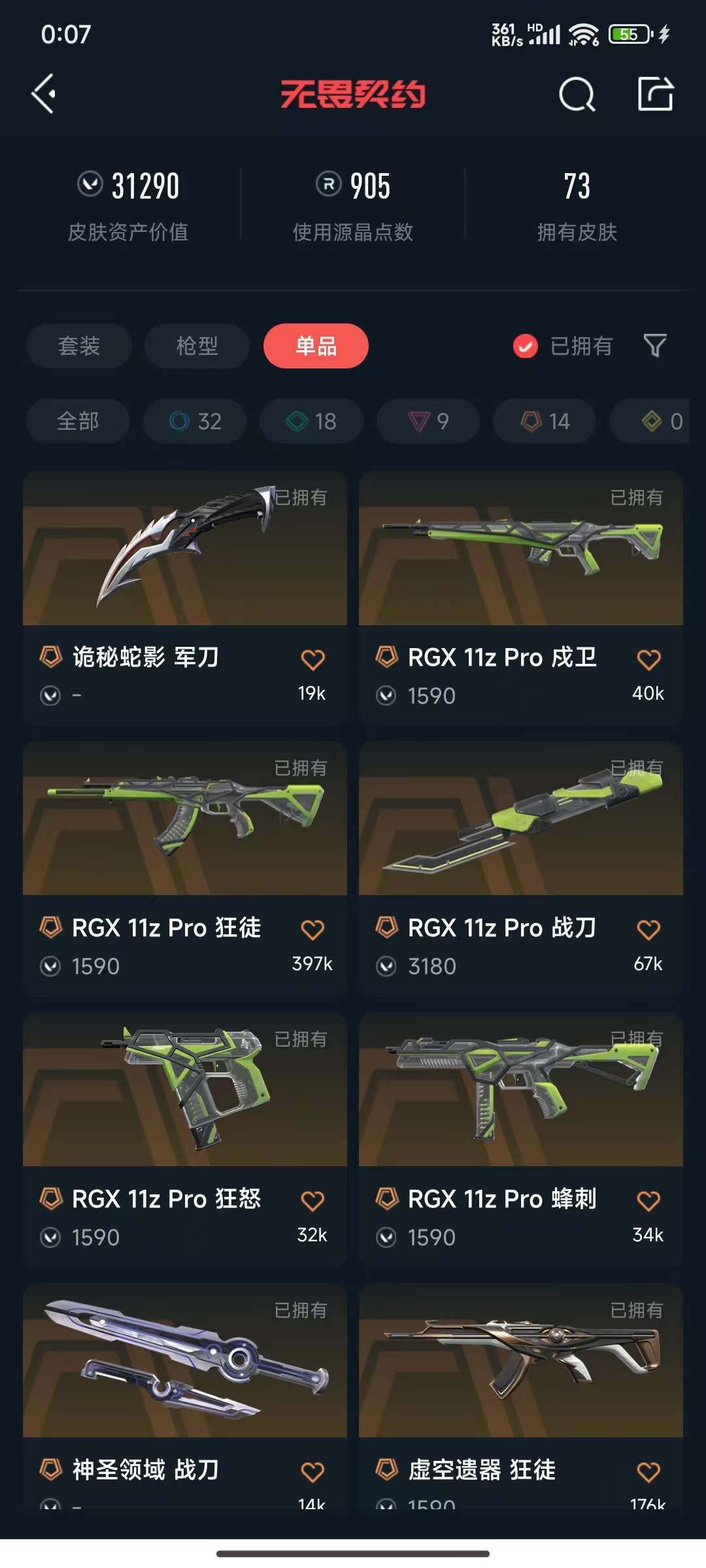Open the search icon in header
The width and height of the screenshot is (706, 1568).
coord(577,95)
